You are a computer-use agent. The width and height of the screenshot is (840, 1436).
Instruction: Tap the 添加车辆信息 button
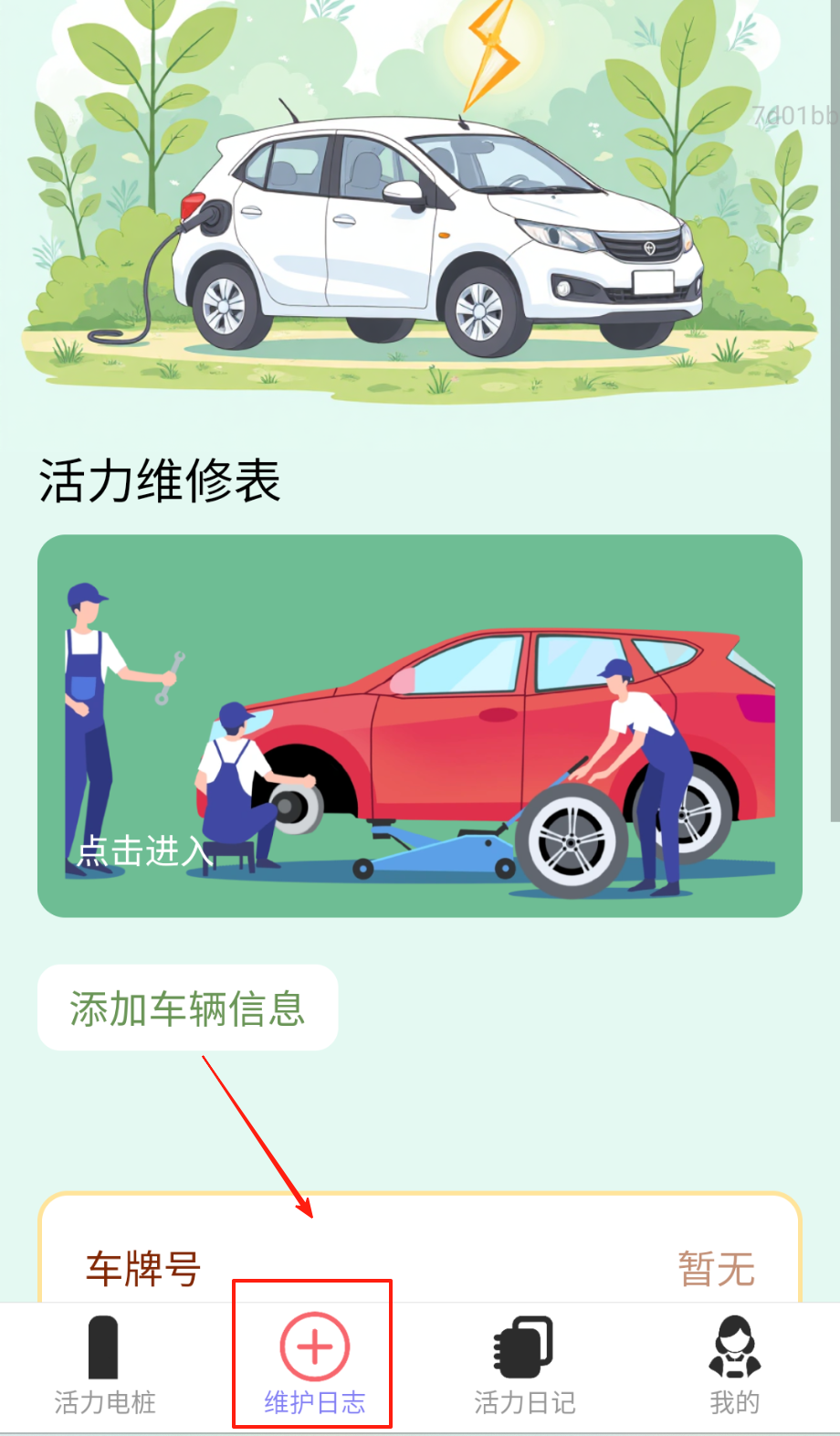coord(187,1008)
